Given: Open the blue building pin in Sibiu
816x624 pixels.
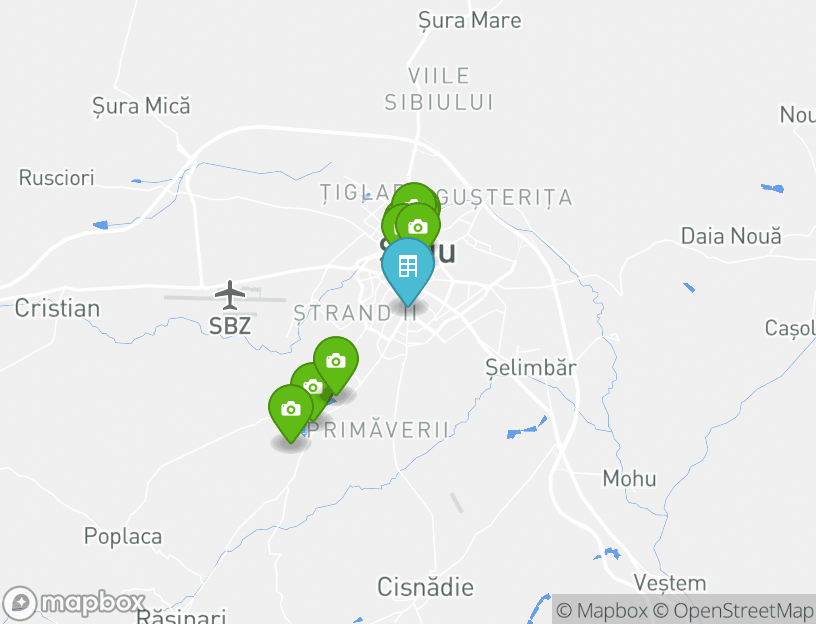Looking at the screenshot, I should [407, 268].
